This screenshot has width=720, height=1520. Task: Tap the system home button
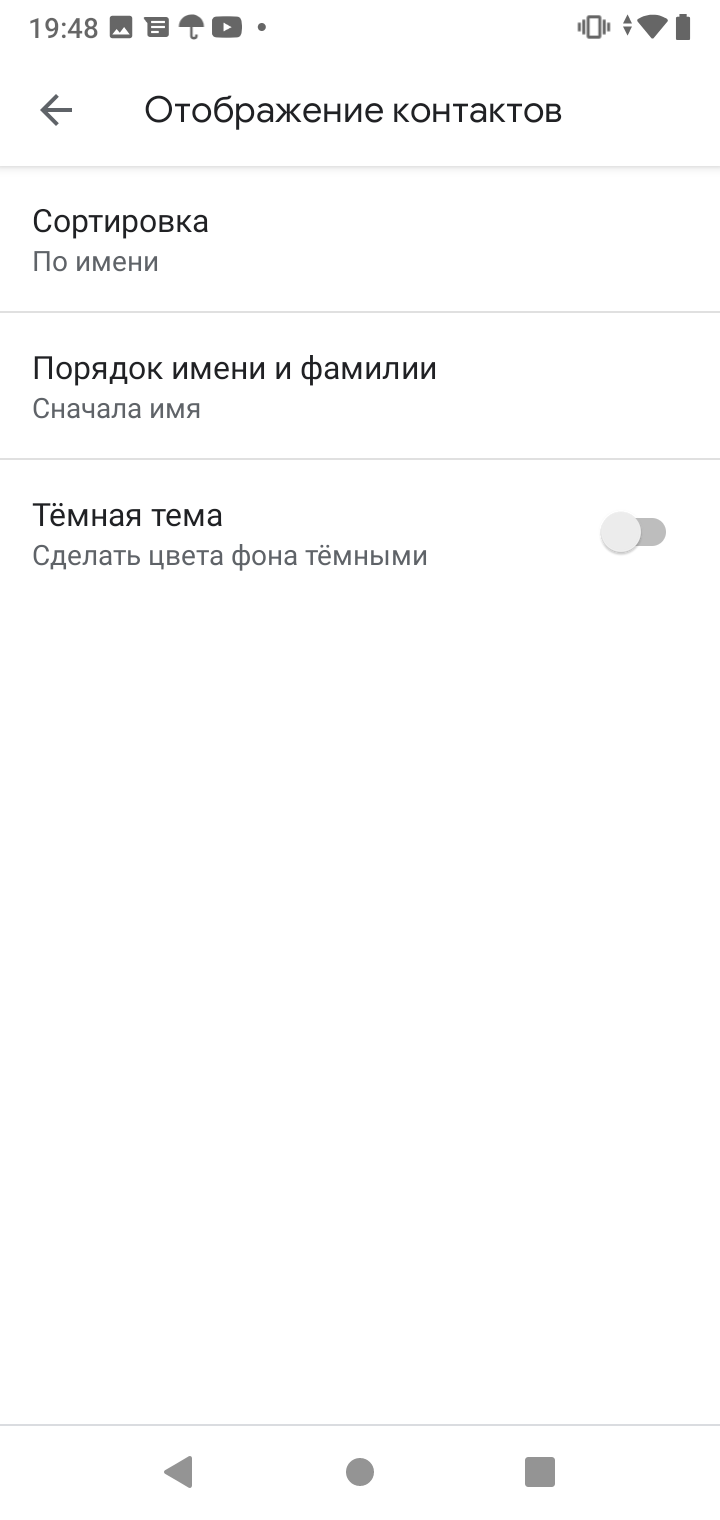[x=360, y=1471]
